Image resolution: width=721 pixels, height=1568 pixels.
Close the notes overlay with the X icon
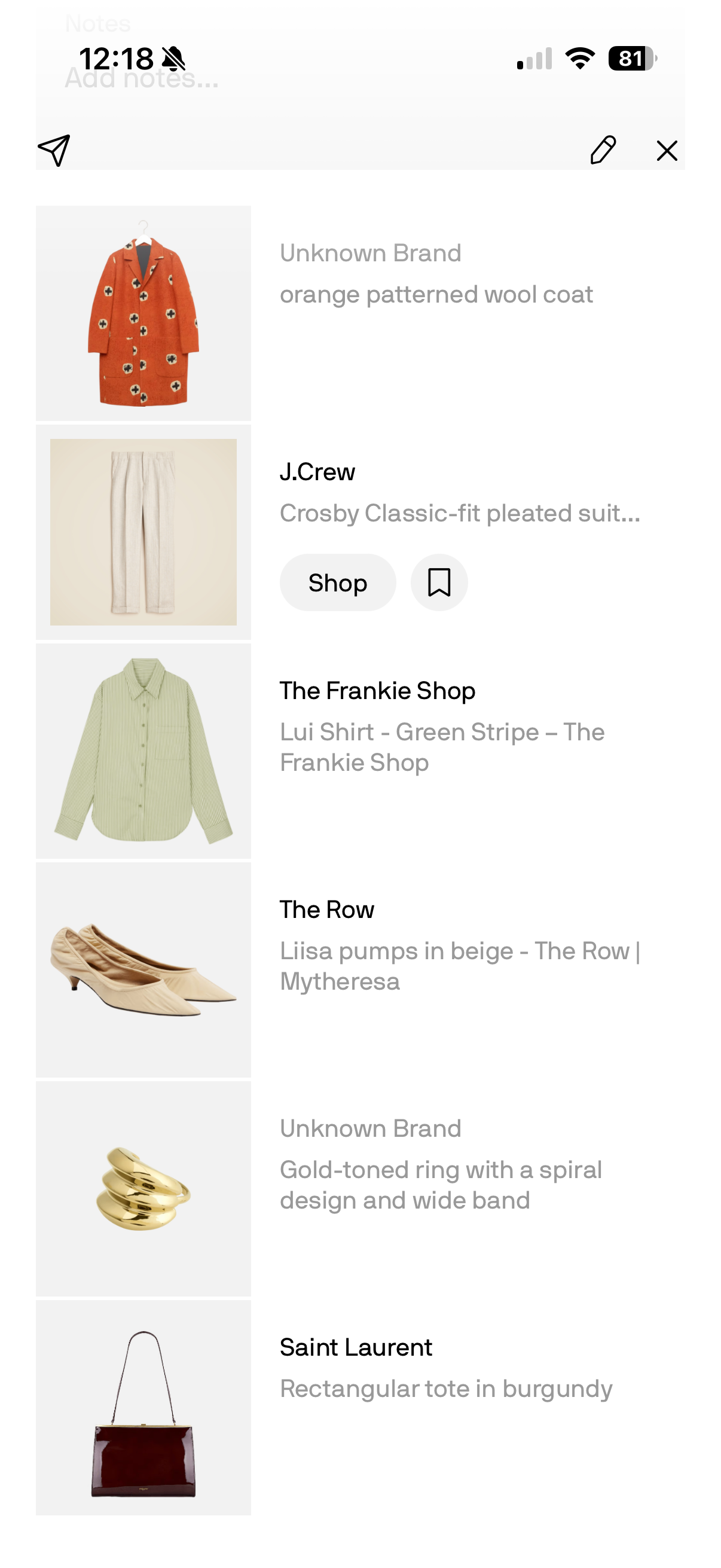click(x=667, y=150)
